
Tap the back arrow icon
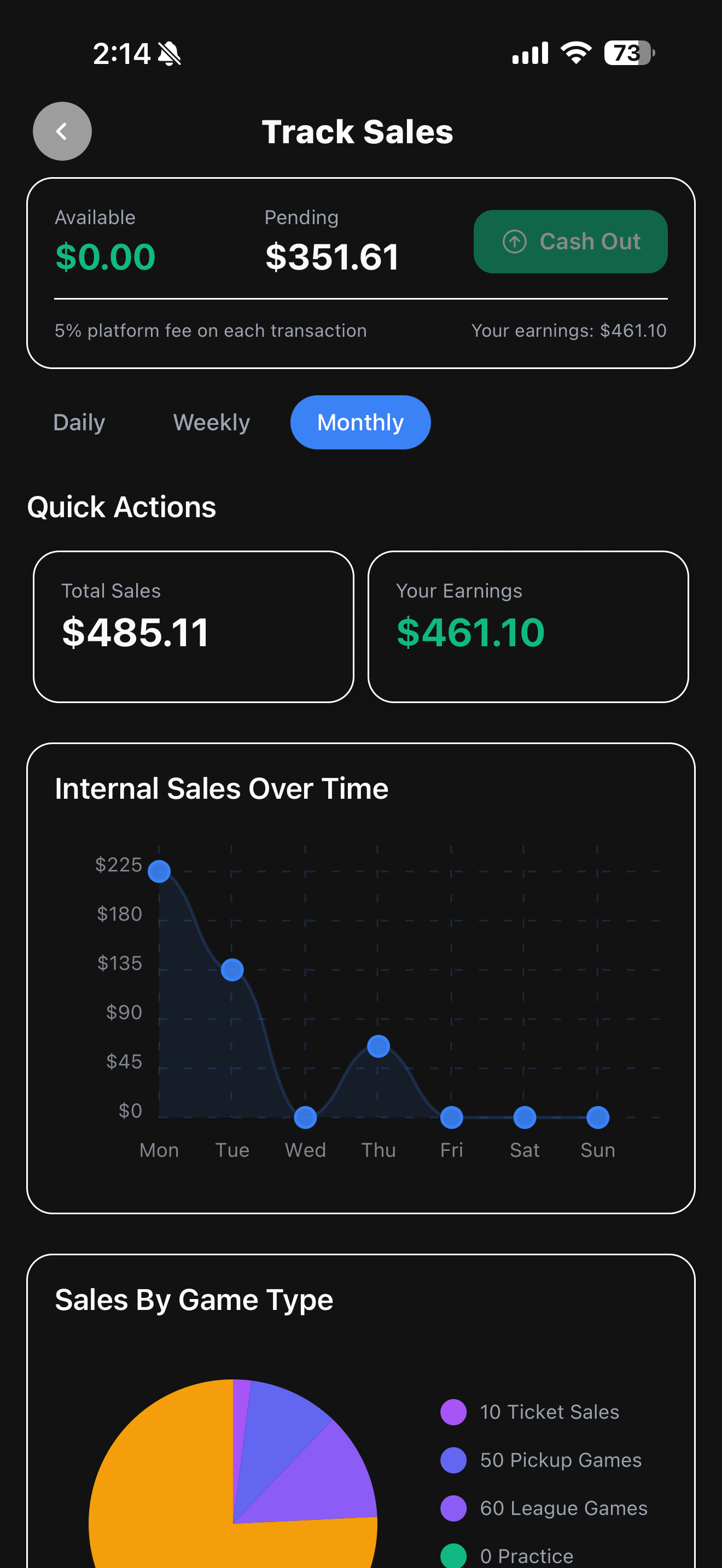[61, 131]
